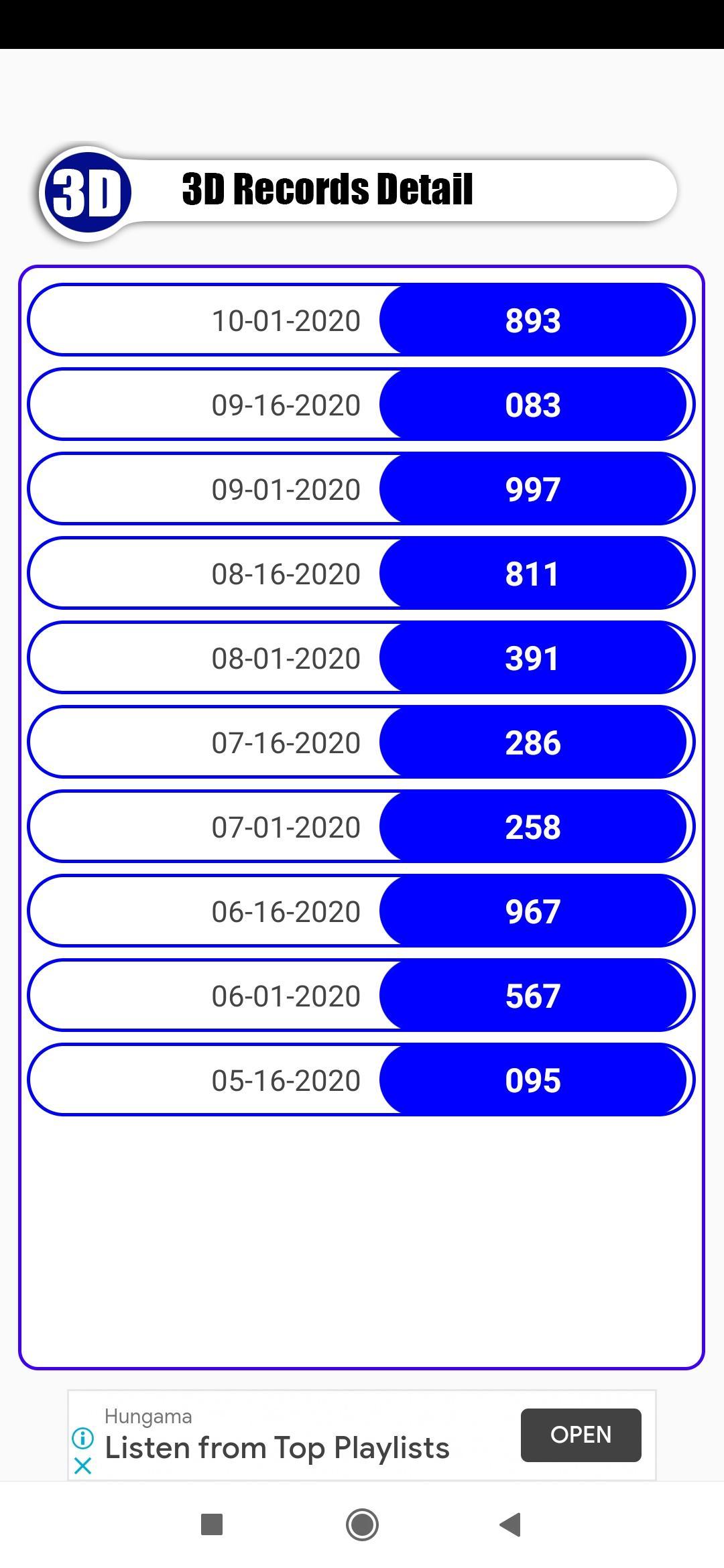724x1568 pixels.
Task: Go back using the system back button
Action: tap(511, 1525)
